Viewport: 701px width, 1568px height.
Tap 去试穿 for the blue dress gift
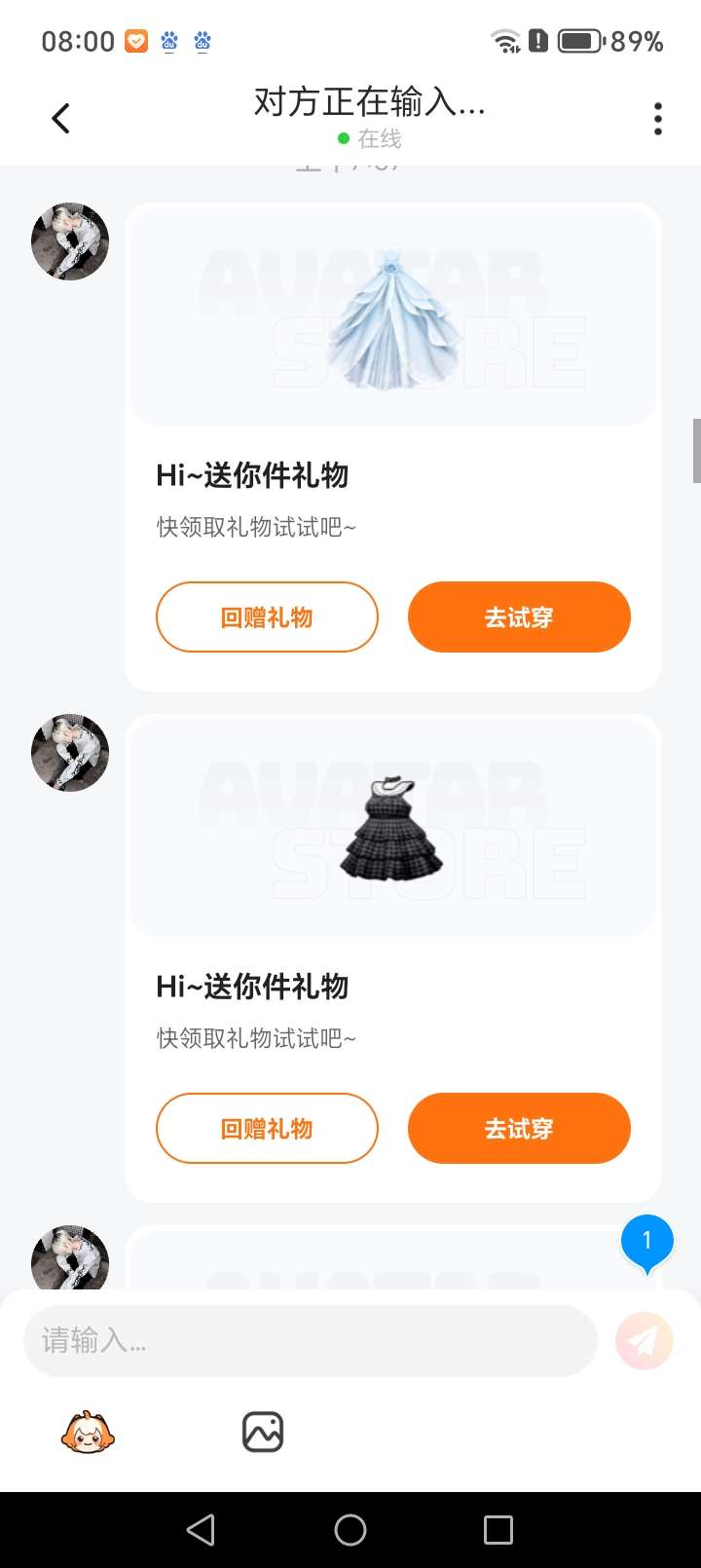[x=519, y=616]
